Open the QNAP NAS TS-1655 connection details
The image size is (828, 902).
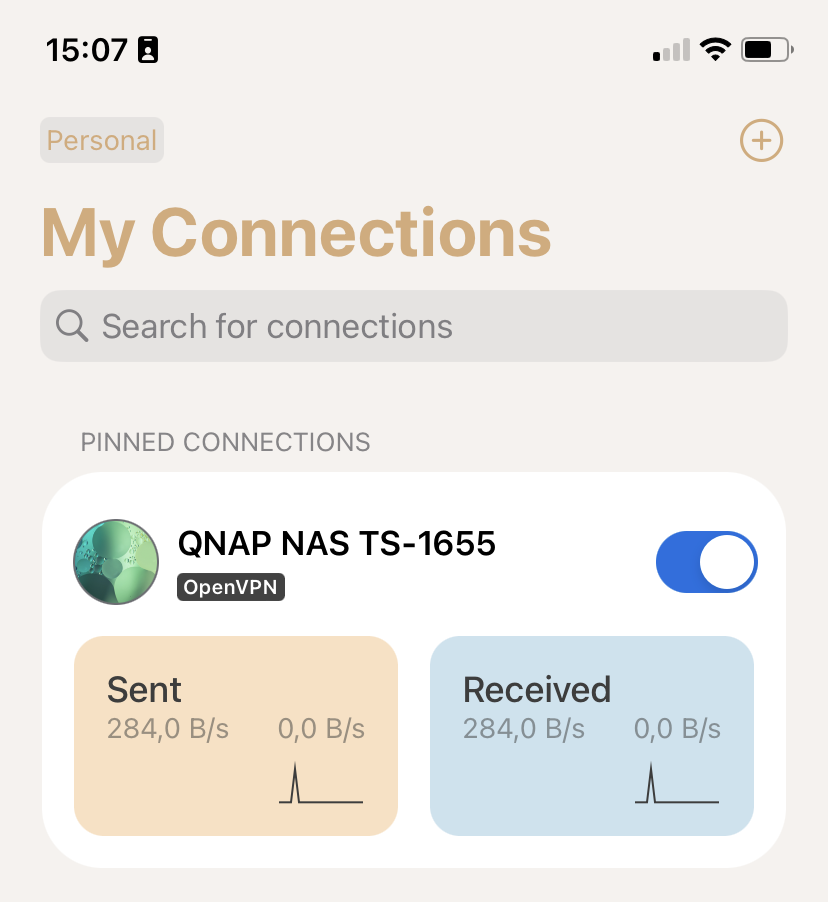[337, 543]
